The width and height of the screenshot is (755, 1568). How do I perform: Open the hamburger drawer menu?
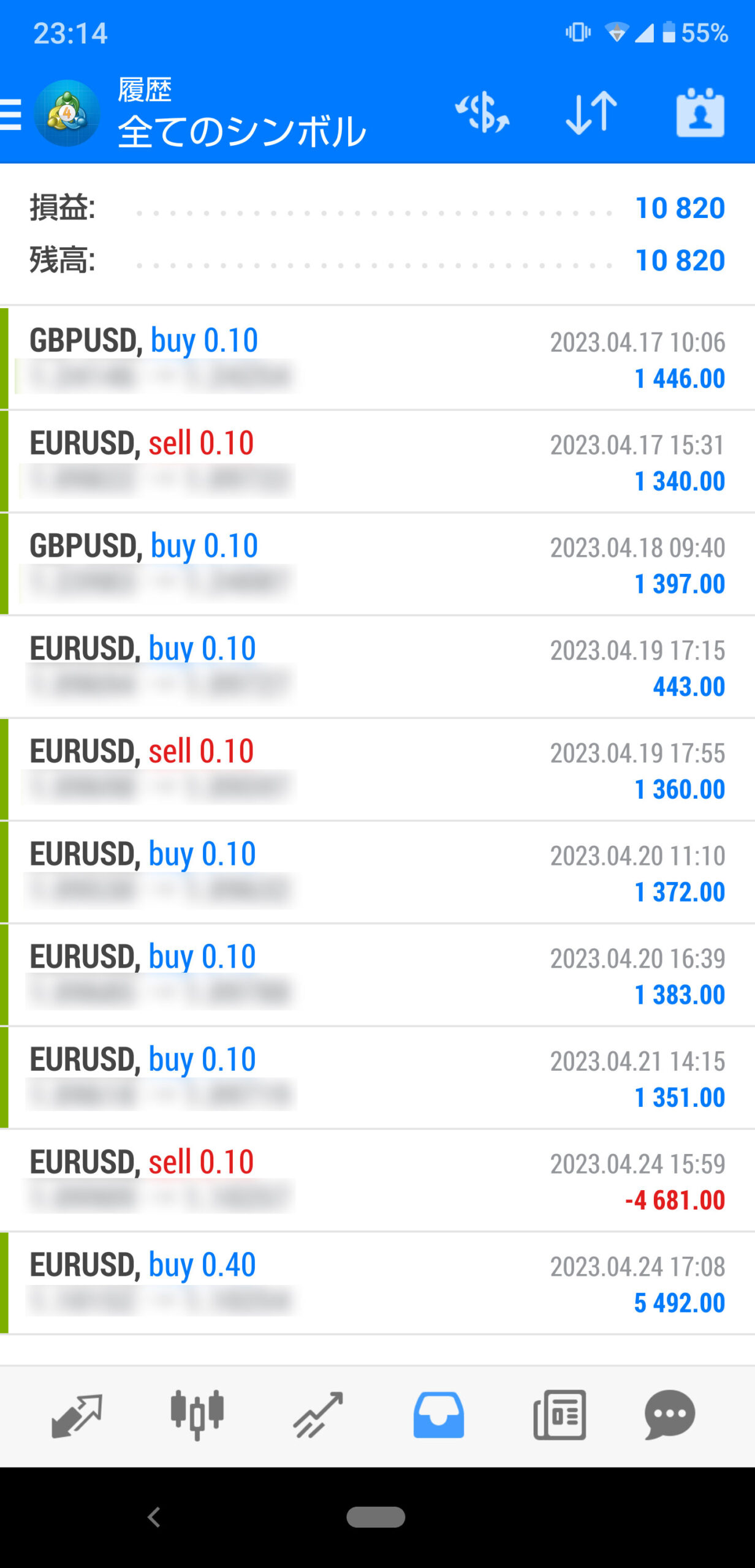pyautogui.click(x=10, y=115)
